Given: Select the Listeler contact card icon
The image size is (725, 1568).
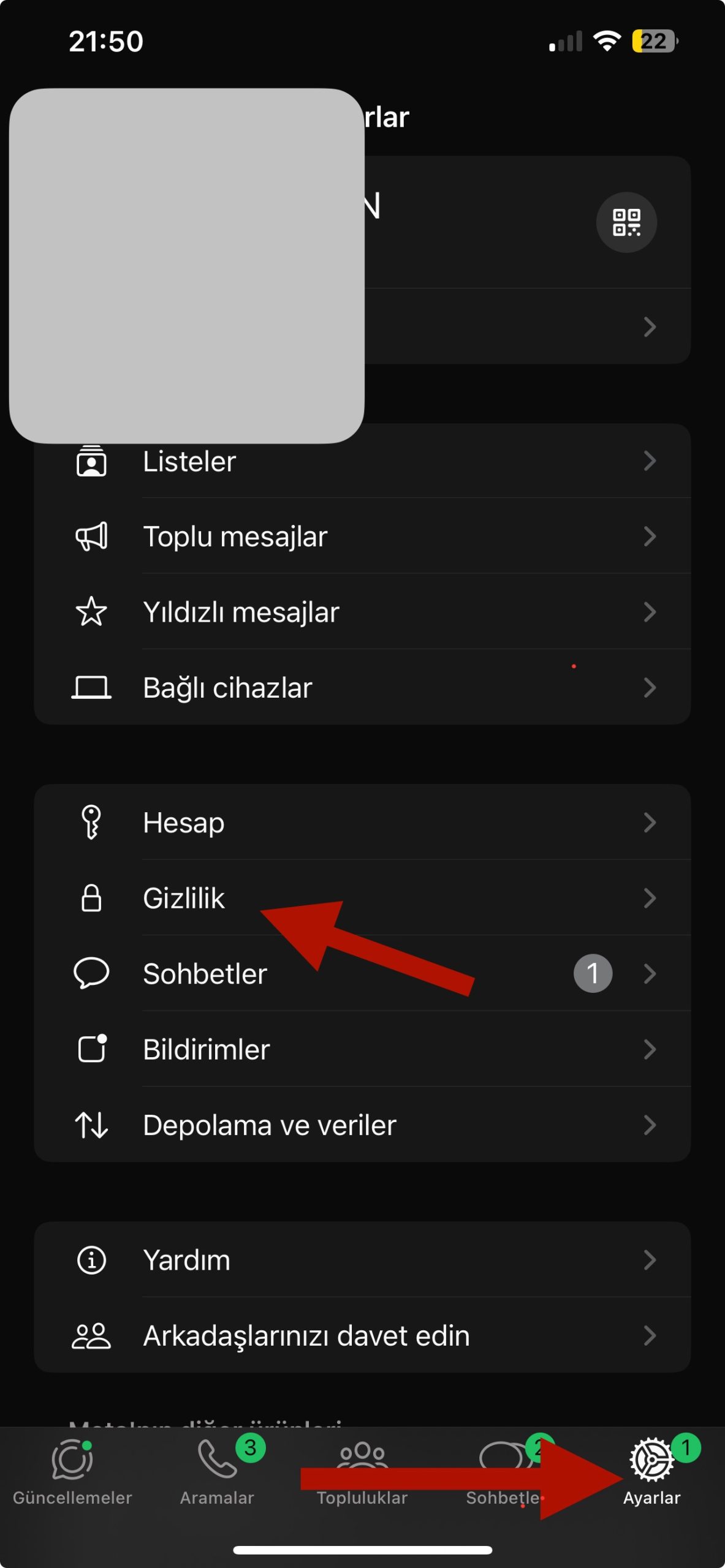Looking at the screenshot, I should click(92, 462).
